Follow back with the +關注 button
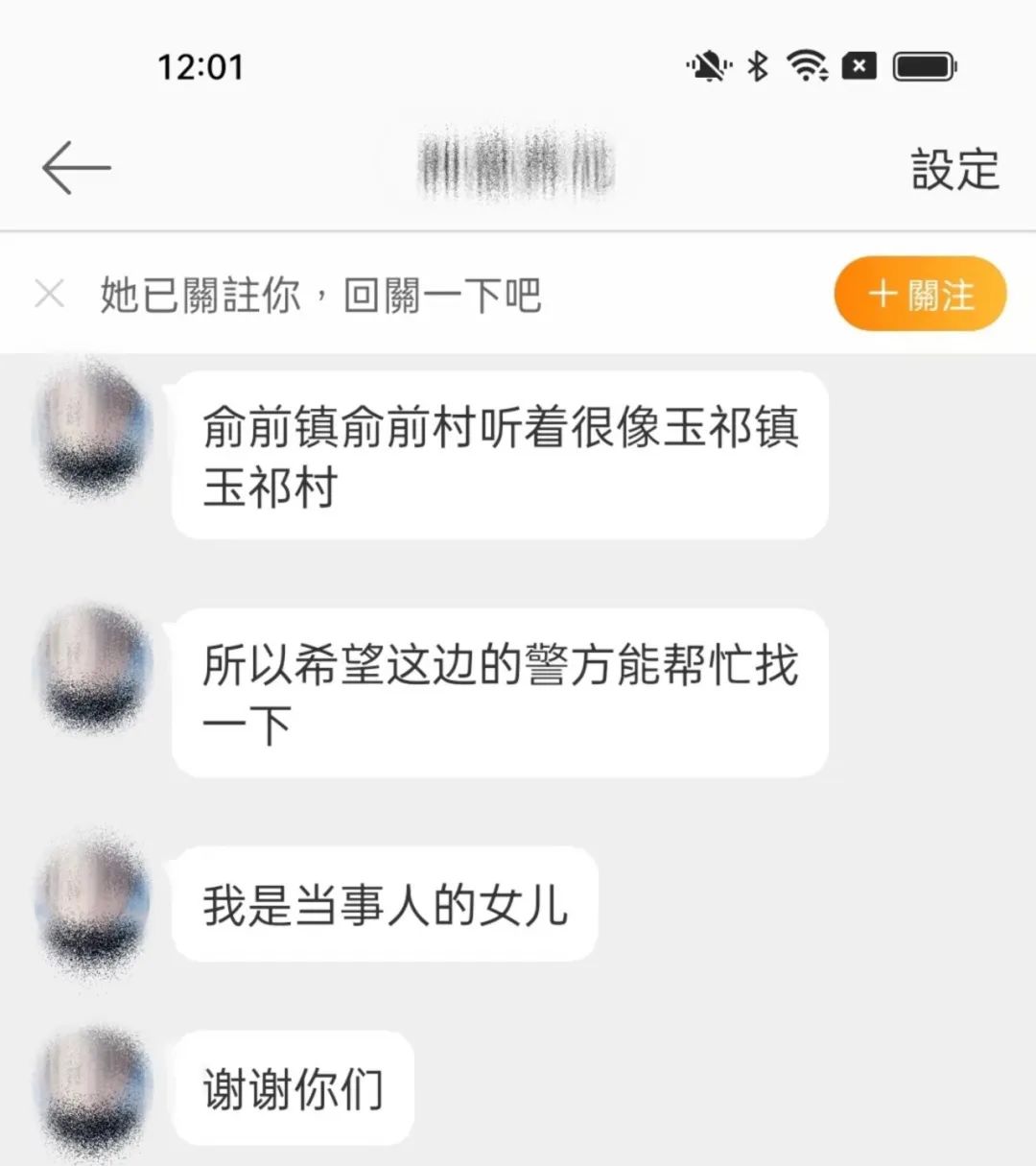This screenshot has height=1166, width=1036. (x=920, y=295)
